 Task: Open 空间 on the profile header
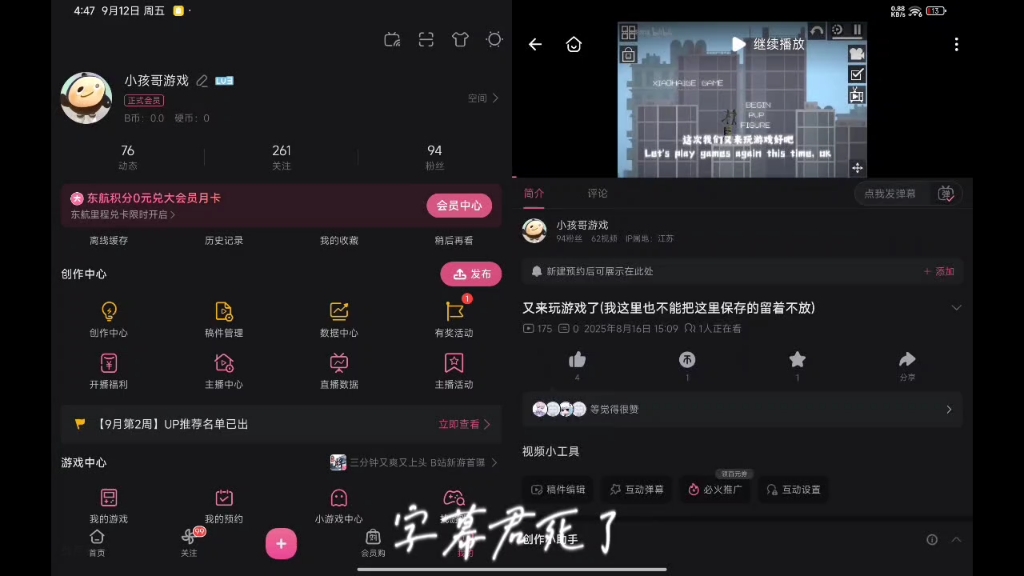point(483,98)
